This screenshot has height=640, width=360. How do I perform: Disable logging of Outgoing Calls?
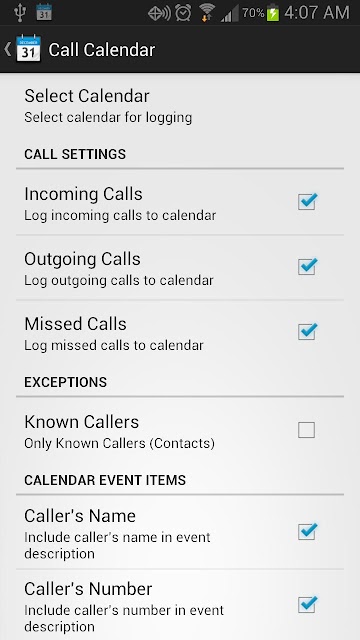(x=307, y=267)
